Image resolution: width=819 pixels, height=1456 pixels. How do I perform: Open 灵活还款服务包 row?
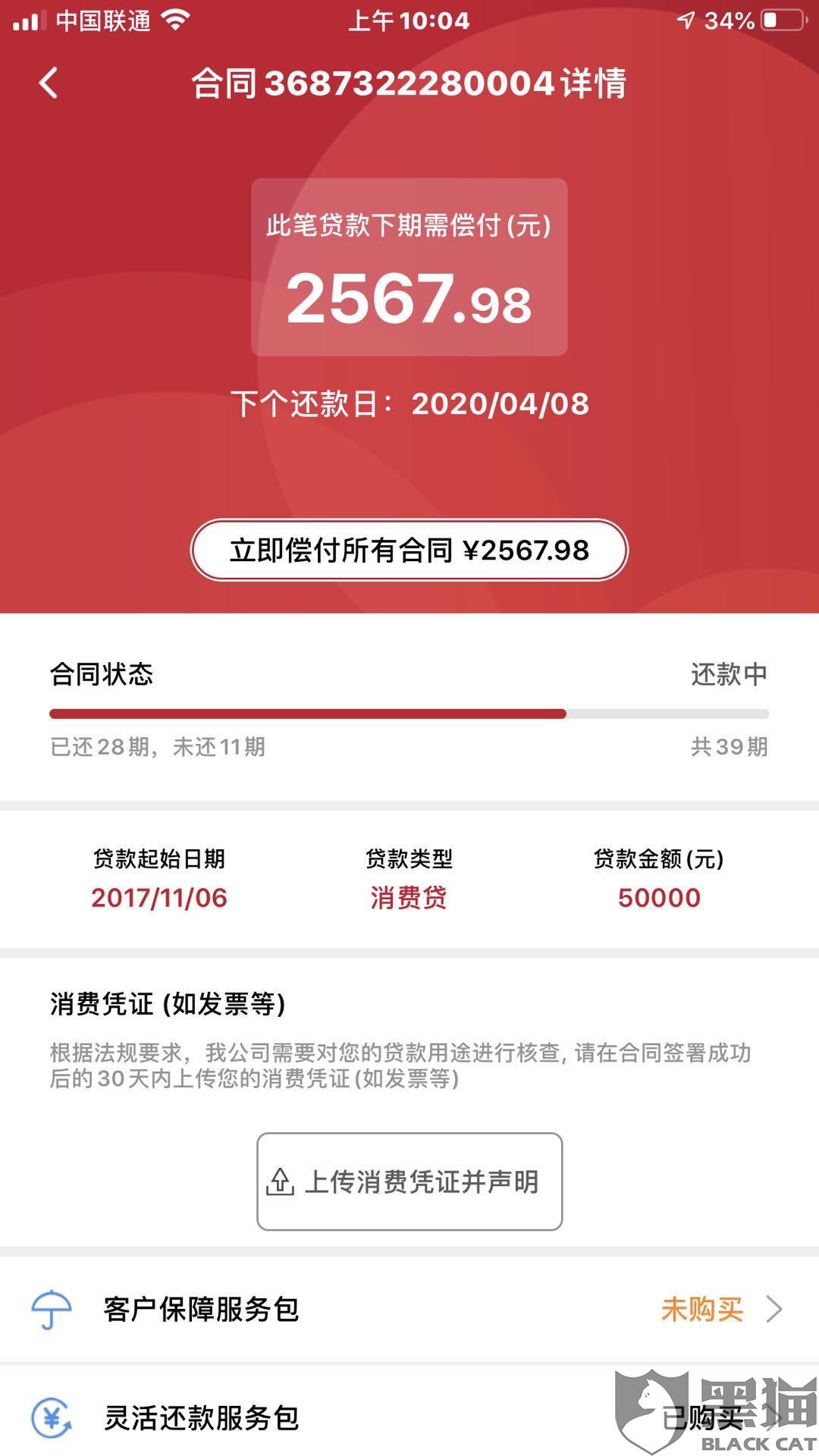(409, 1417)
